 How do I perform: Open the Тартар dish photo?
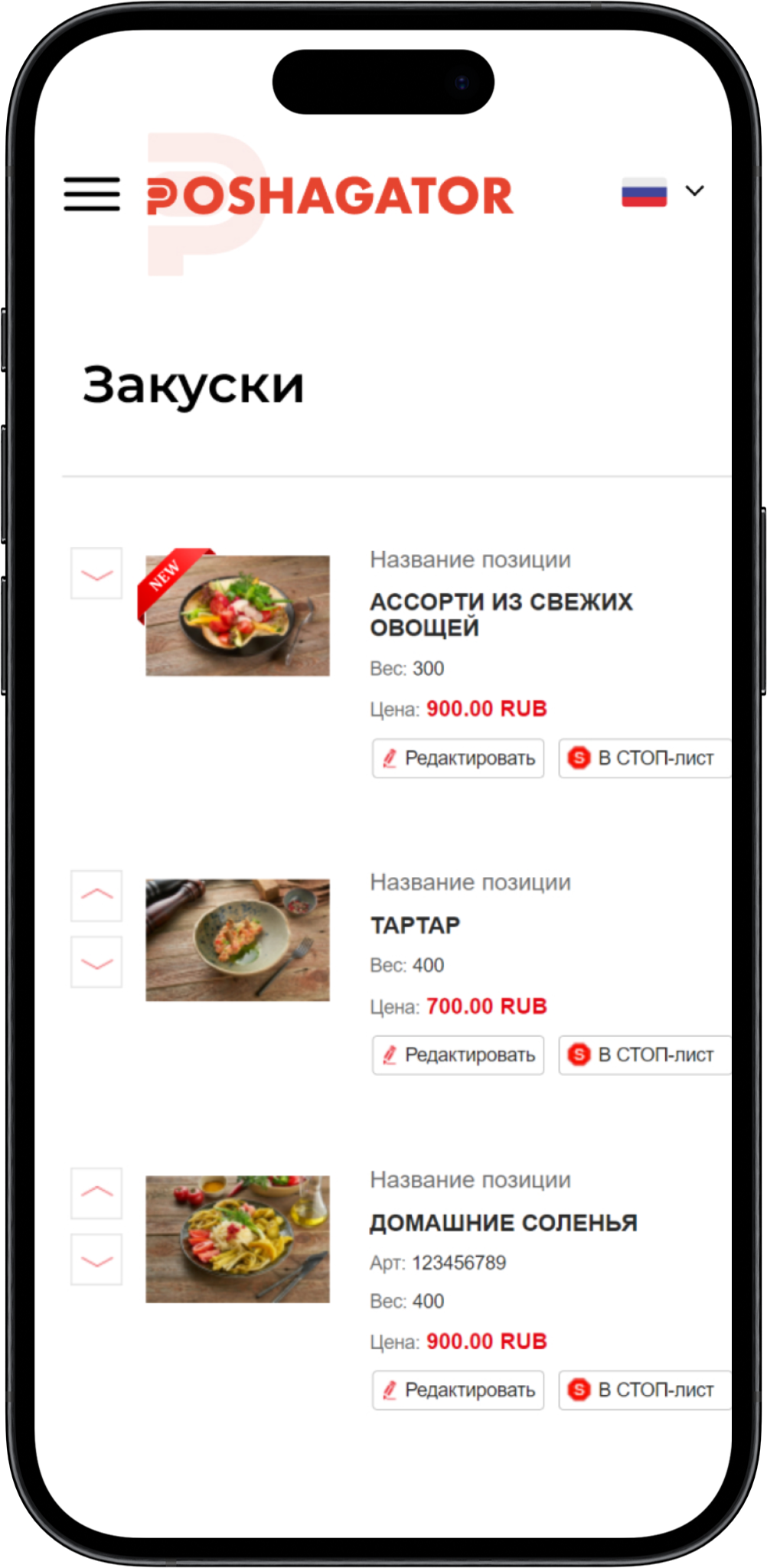click(237, 940)
